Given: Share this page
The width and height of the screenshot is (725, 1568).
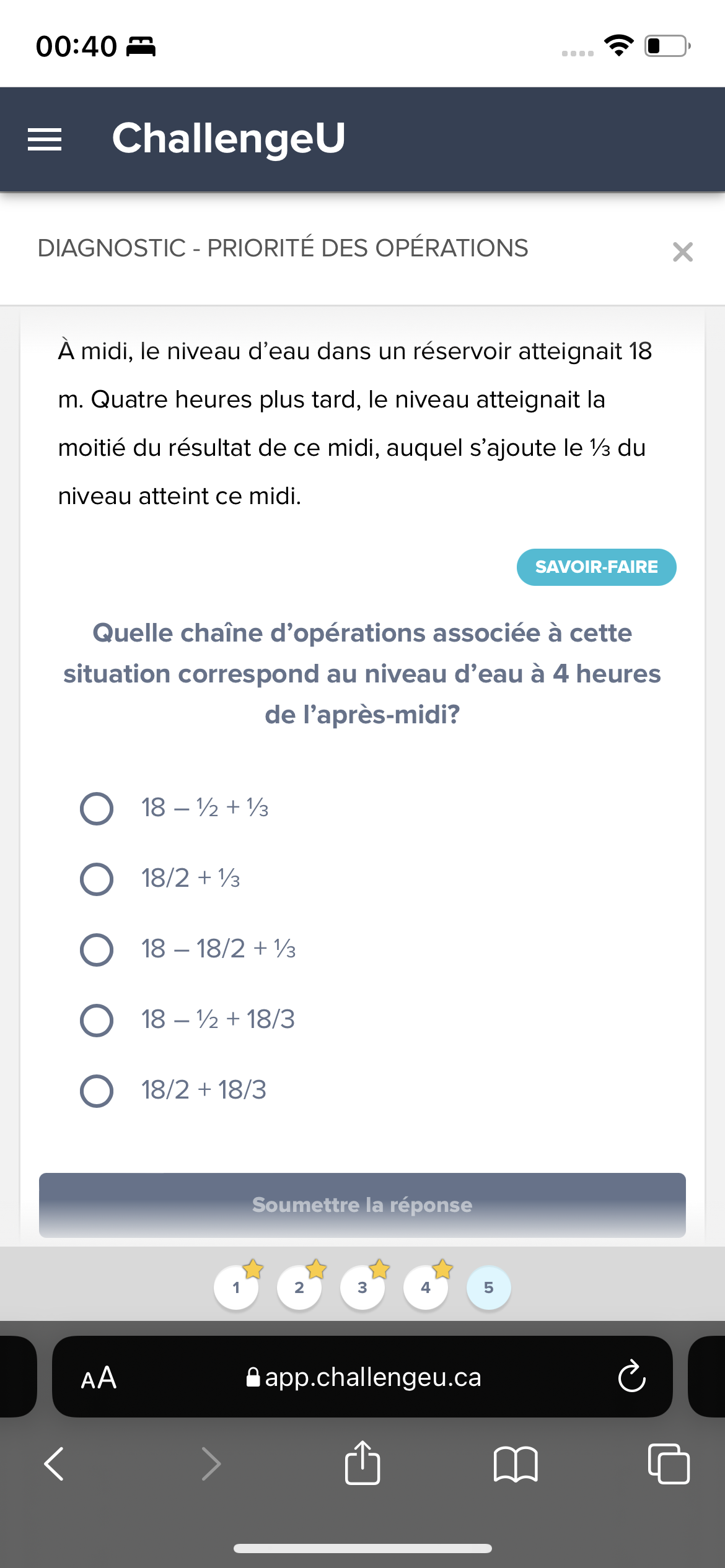Looking at the screenshot, I should 362,1463.
